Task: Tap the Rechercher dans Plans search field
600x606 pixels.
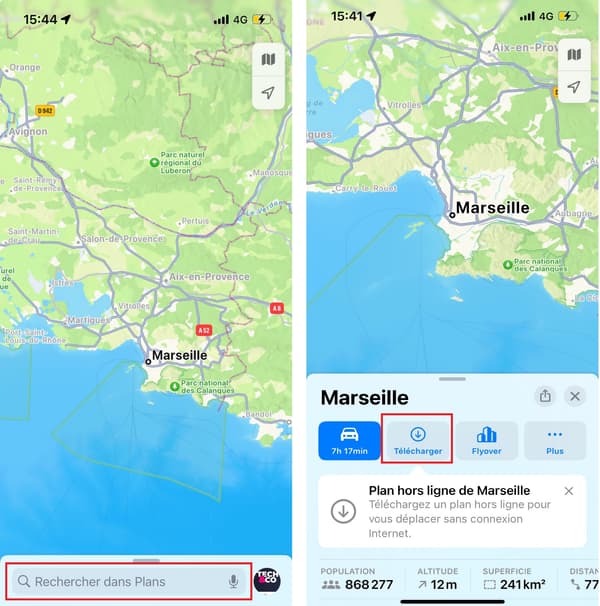Action: 120,581
